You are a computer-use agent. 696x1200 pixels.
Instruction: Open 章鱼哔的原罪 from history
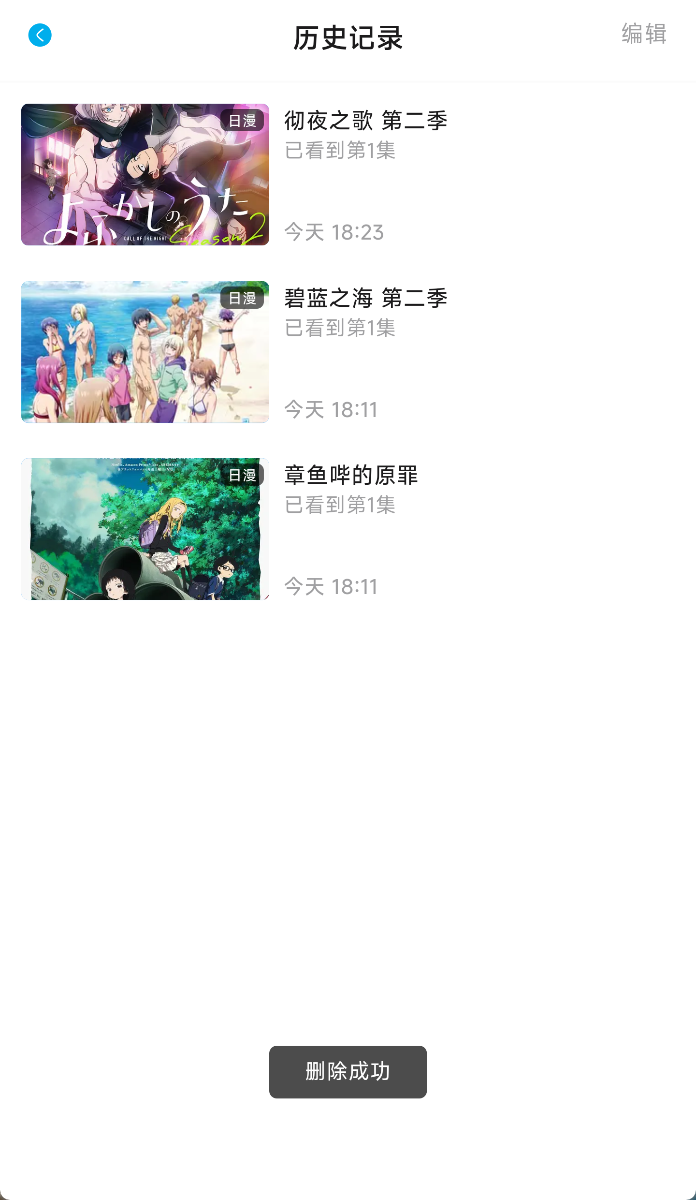(350, 476)
